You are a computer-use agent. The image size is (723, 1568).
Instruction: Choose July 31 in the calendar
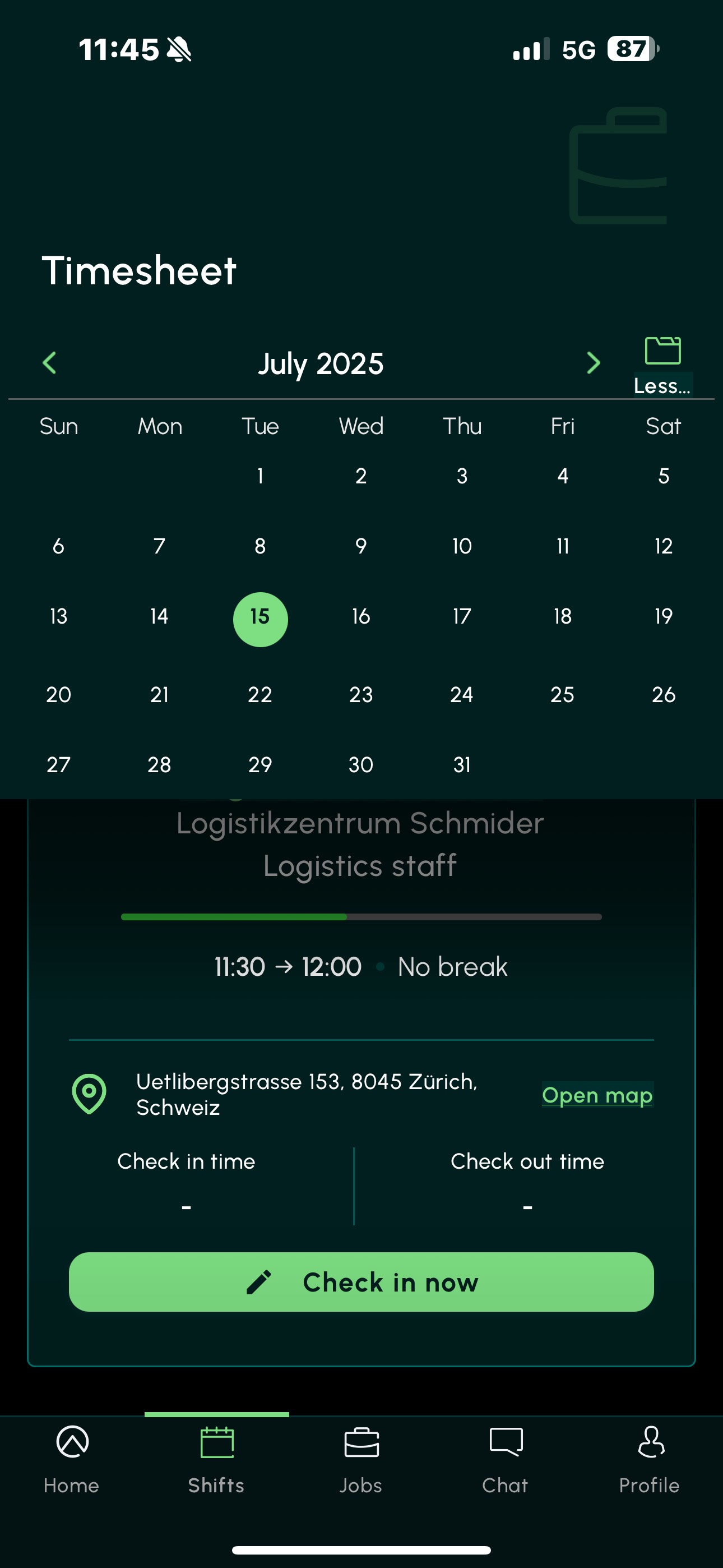click(x=462, y=764)
